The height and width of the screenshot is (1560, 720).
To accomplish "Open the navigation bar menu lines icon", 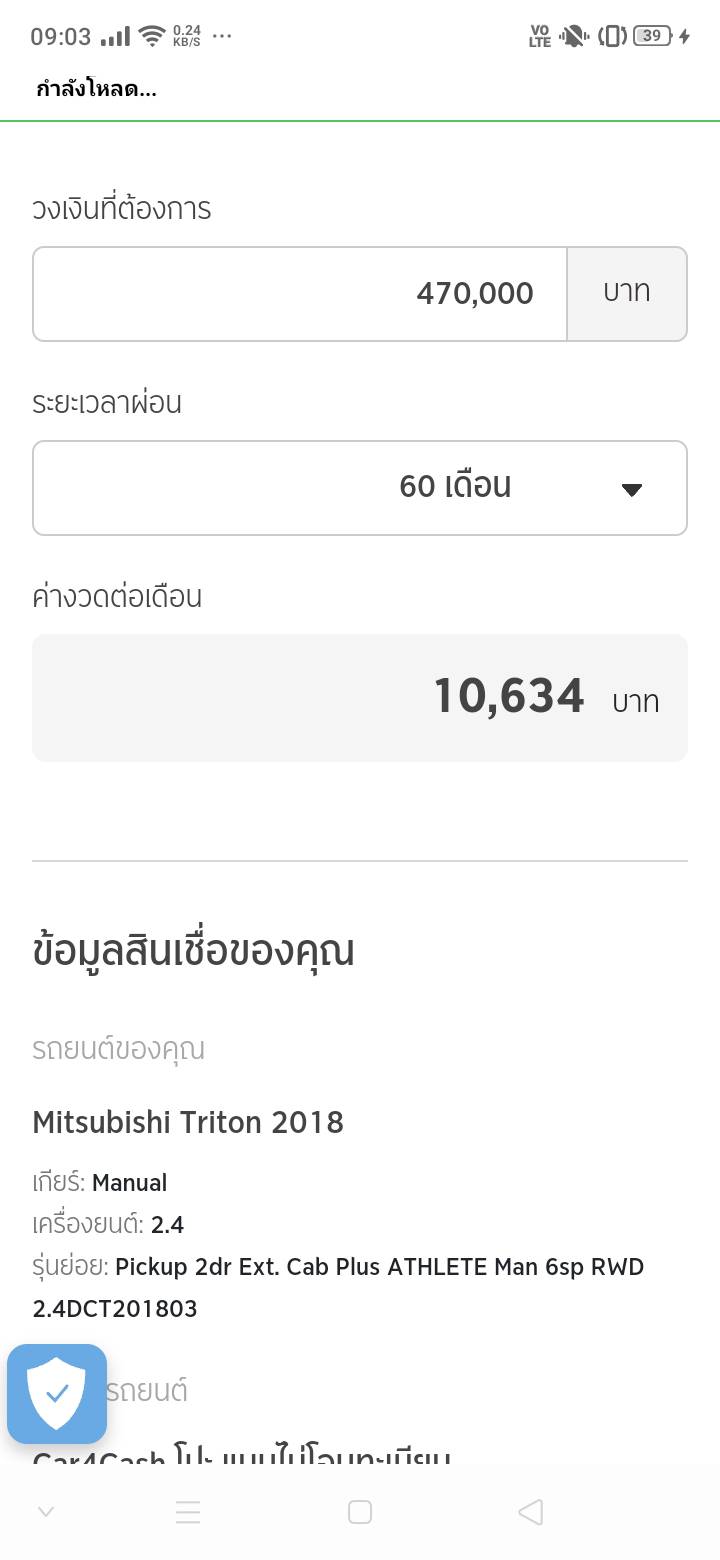I will 188,1512.
